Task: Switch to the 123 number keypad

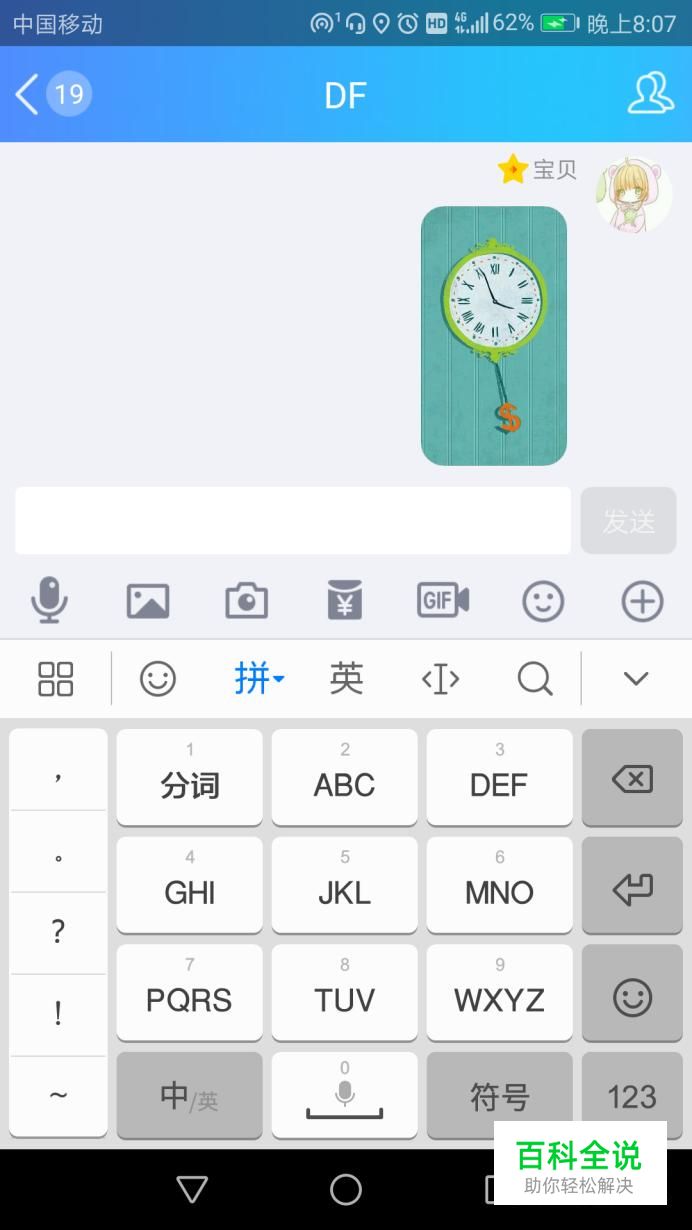Action: 632,1096
